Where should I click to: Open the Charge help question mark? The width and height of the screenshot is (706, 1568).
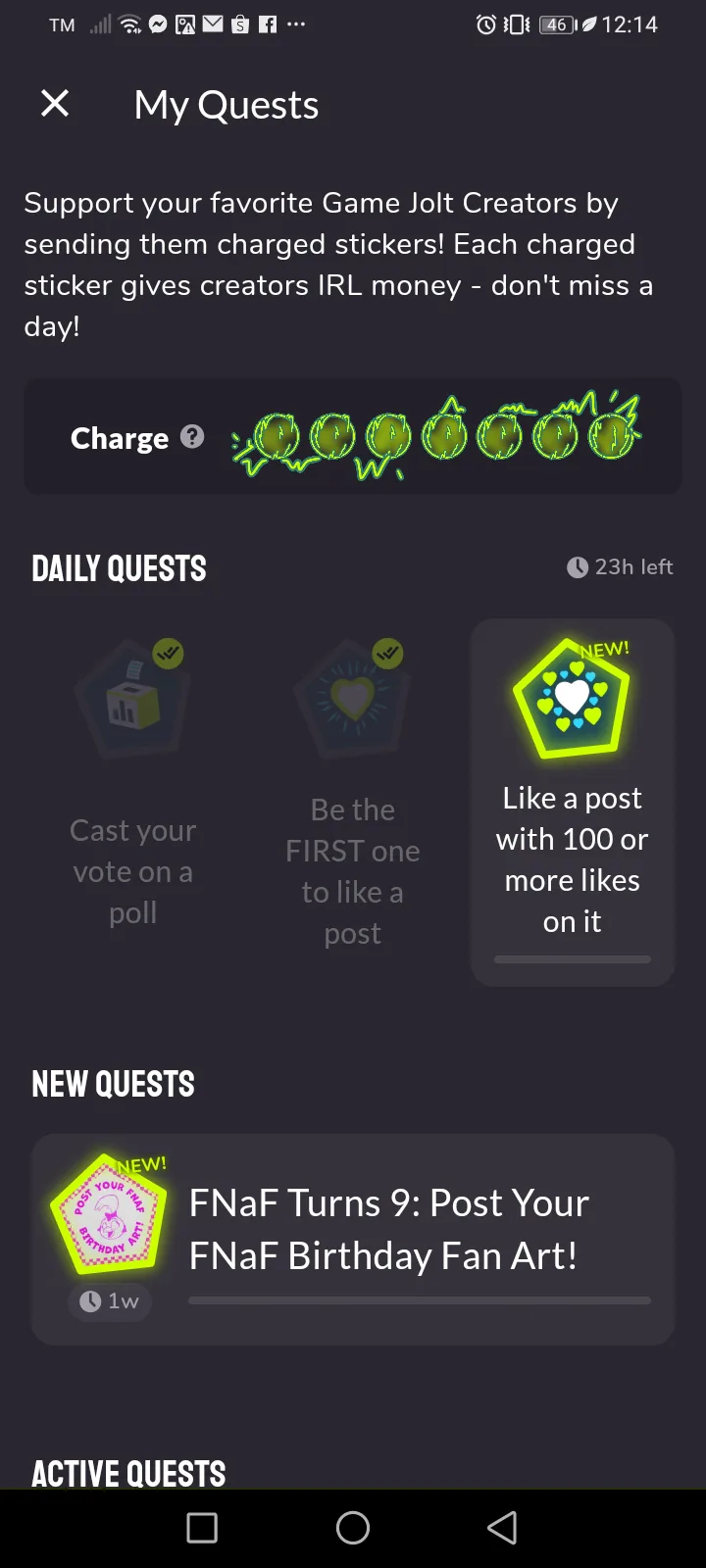[193, 437]
